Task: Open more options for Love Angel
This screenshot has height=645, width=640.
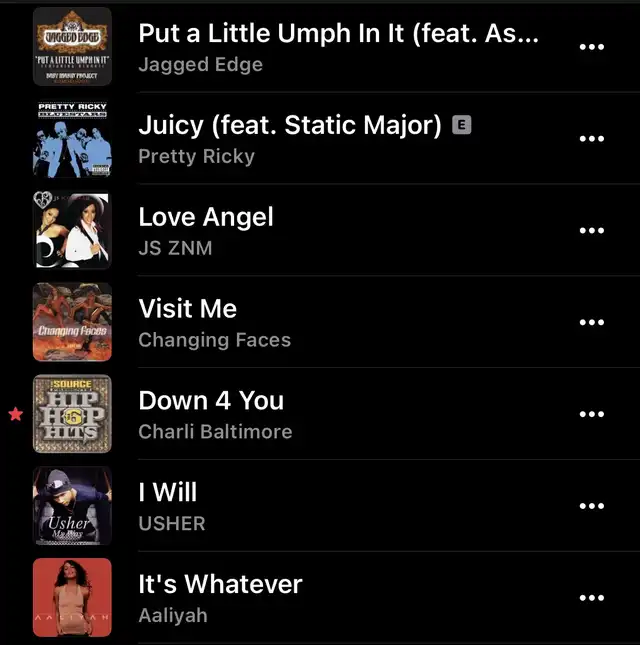Action: (x=592, y=231)
